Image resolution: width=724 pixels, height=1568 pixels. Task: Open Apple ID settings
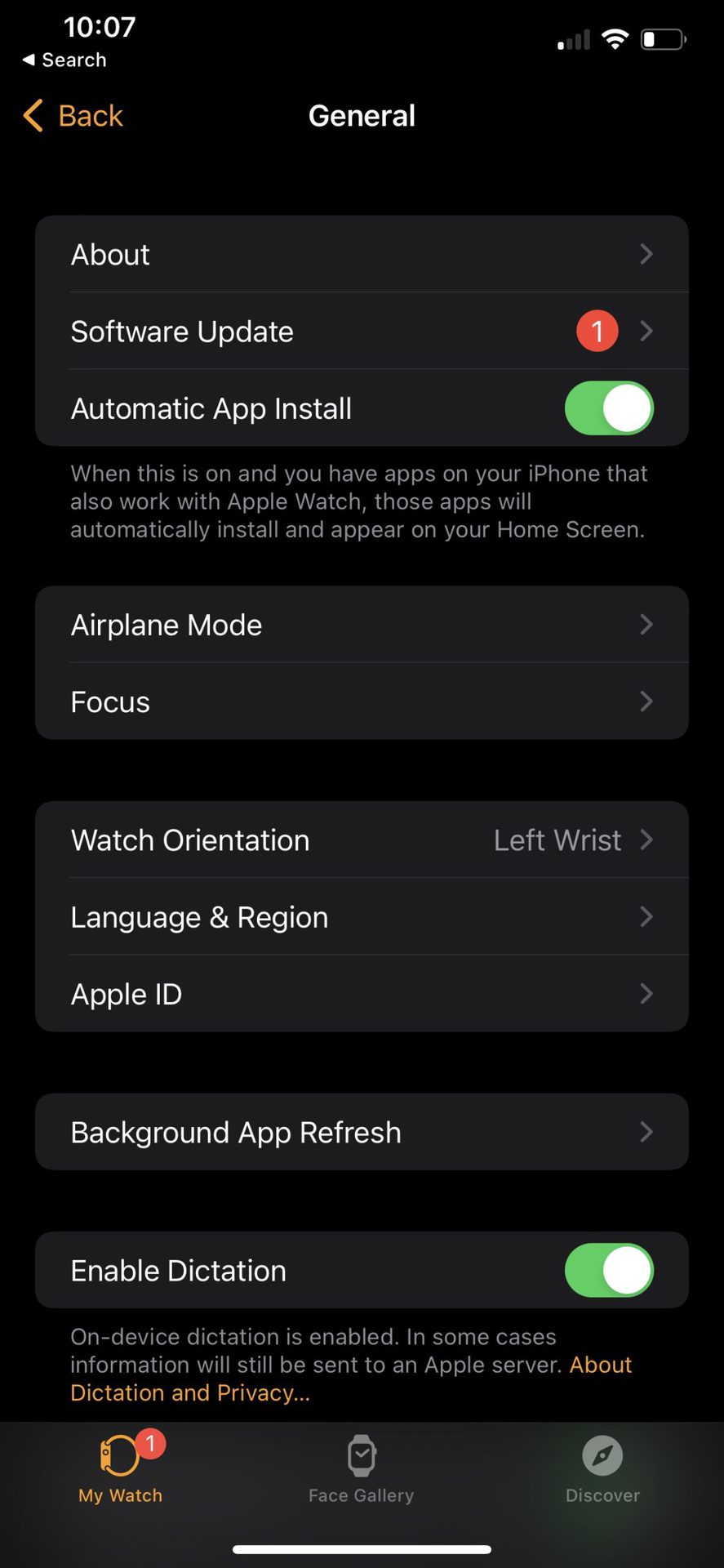coord(362,994)
